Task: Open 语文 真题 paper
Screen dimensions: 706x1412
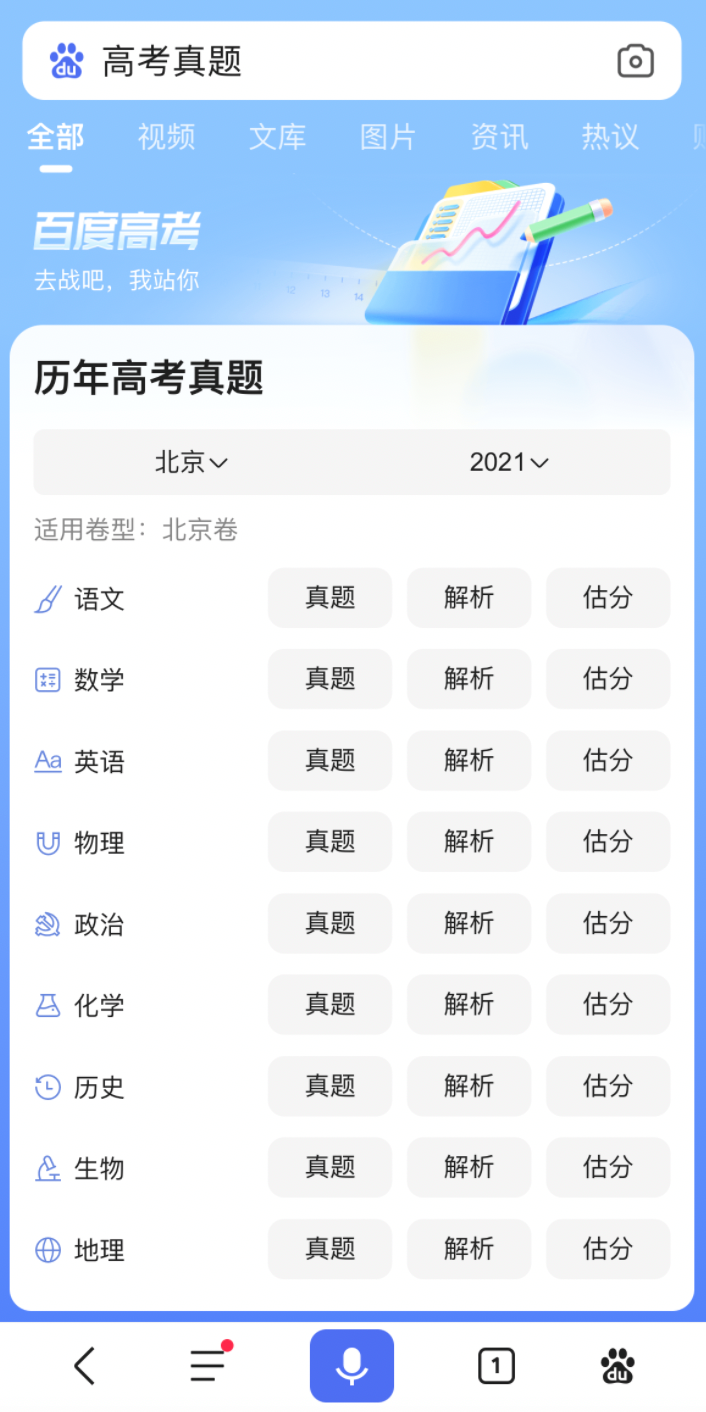Action: pyautogui.click(x=330, y=598)
